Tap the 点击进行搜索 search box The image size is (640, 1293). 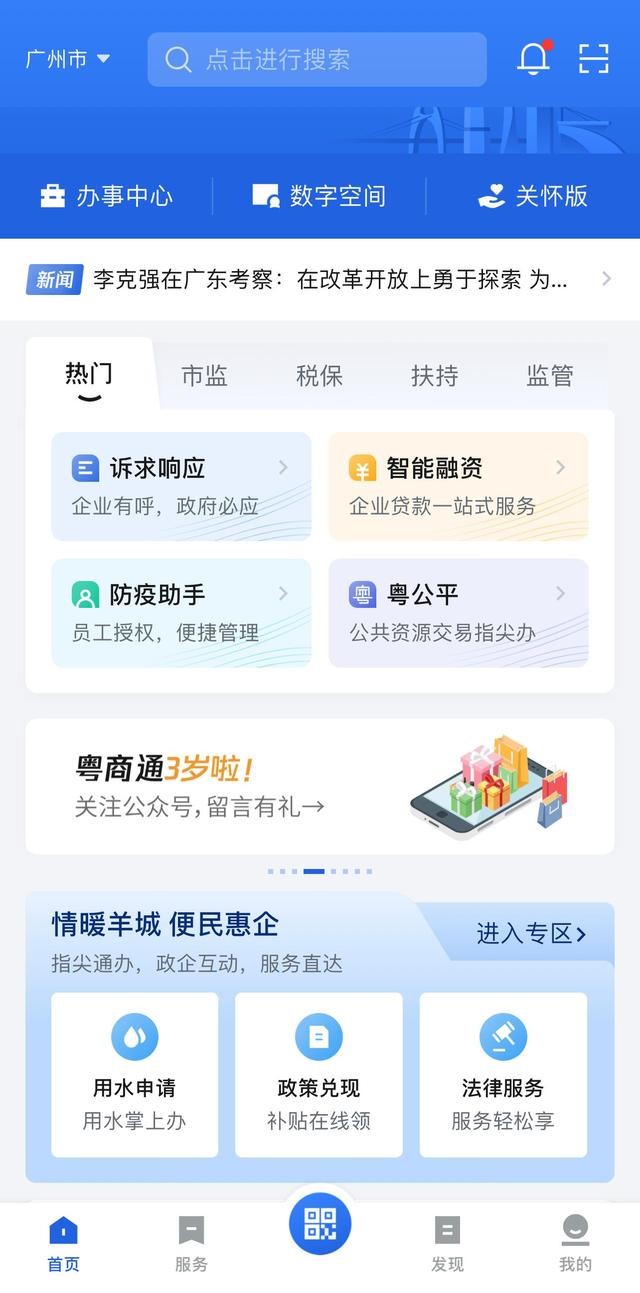pyautogui.click(x=317, y=60)
